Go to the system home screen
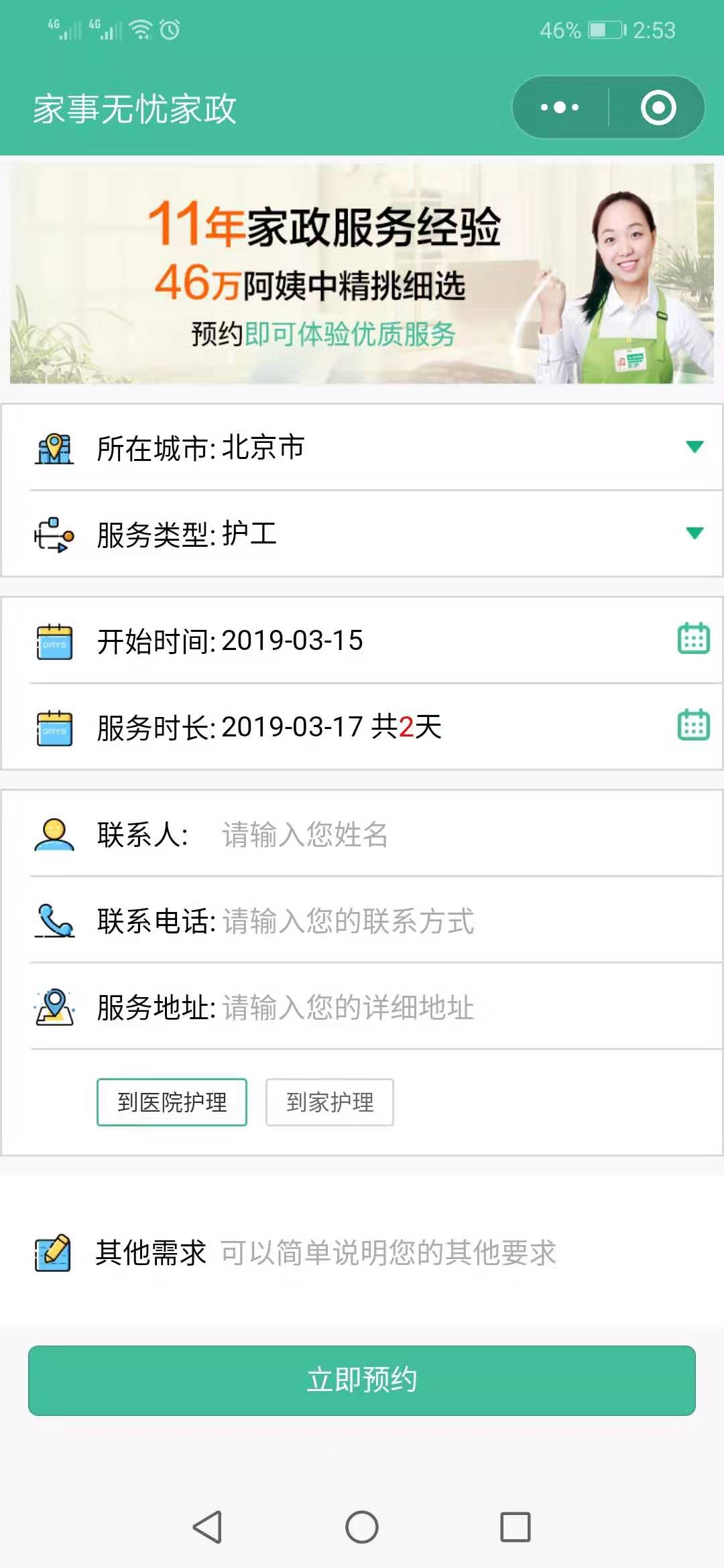 (x=362, y=1527)
